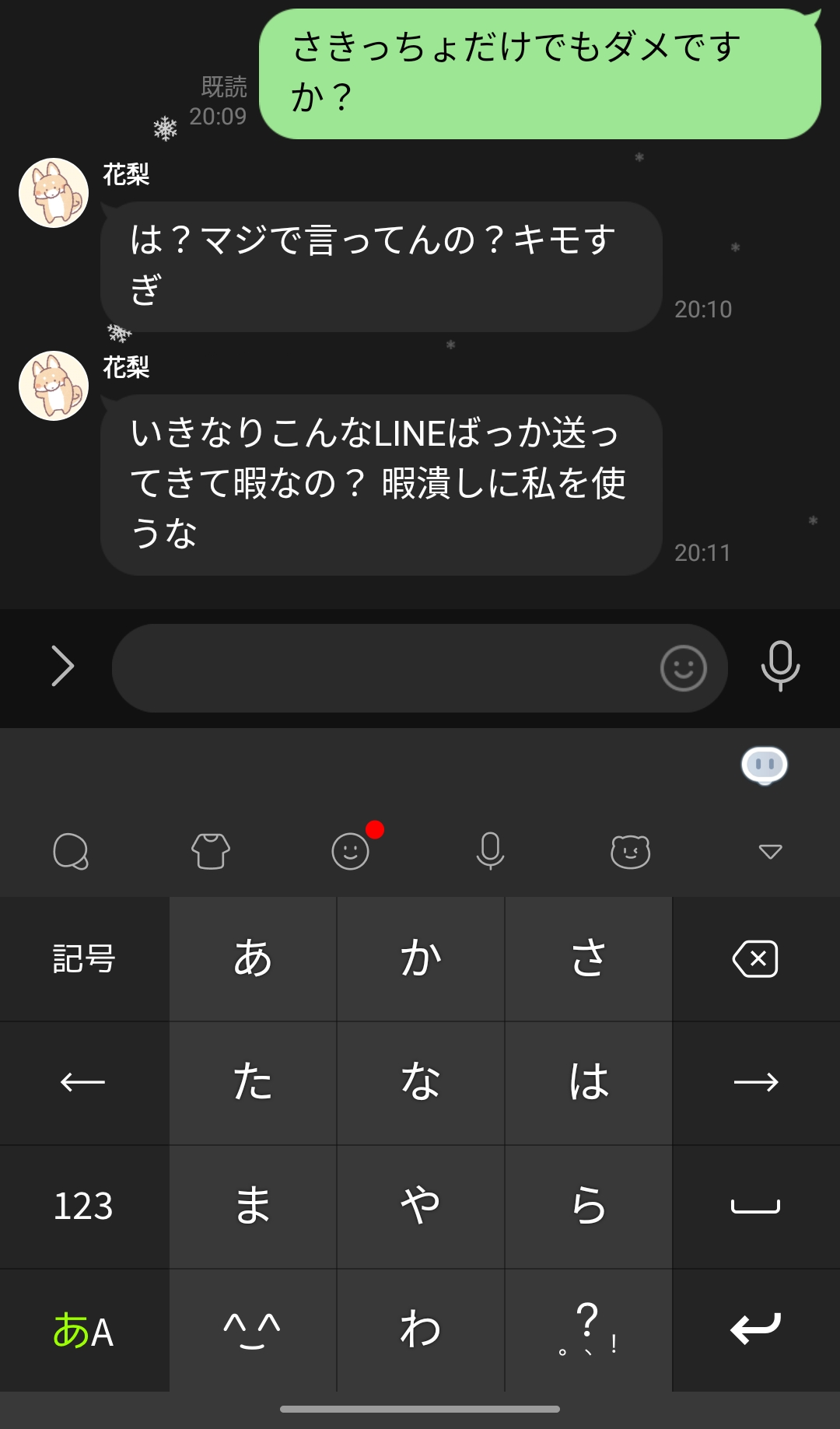Toggle input language with あA key
This screenshot has width=840, height=1429.
click(84, 1330)
